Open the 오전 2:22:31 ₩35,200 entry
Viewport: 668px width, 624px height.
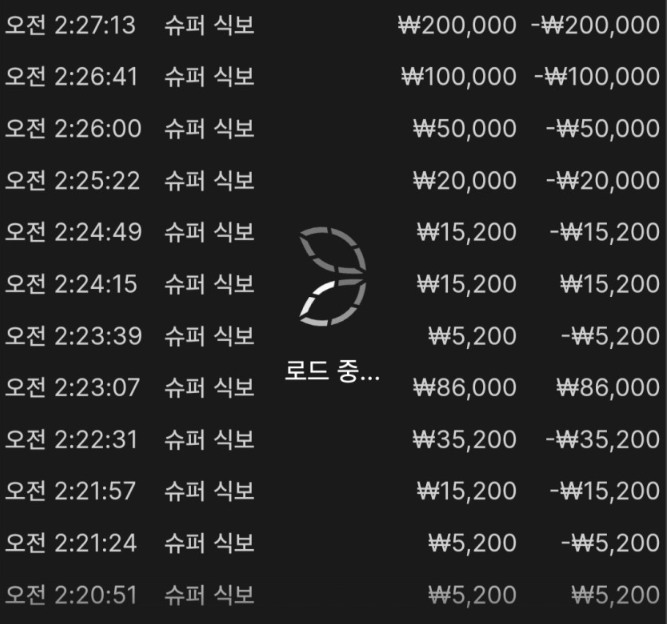click(333, 439)
